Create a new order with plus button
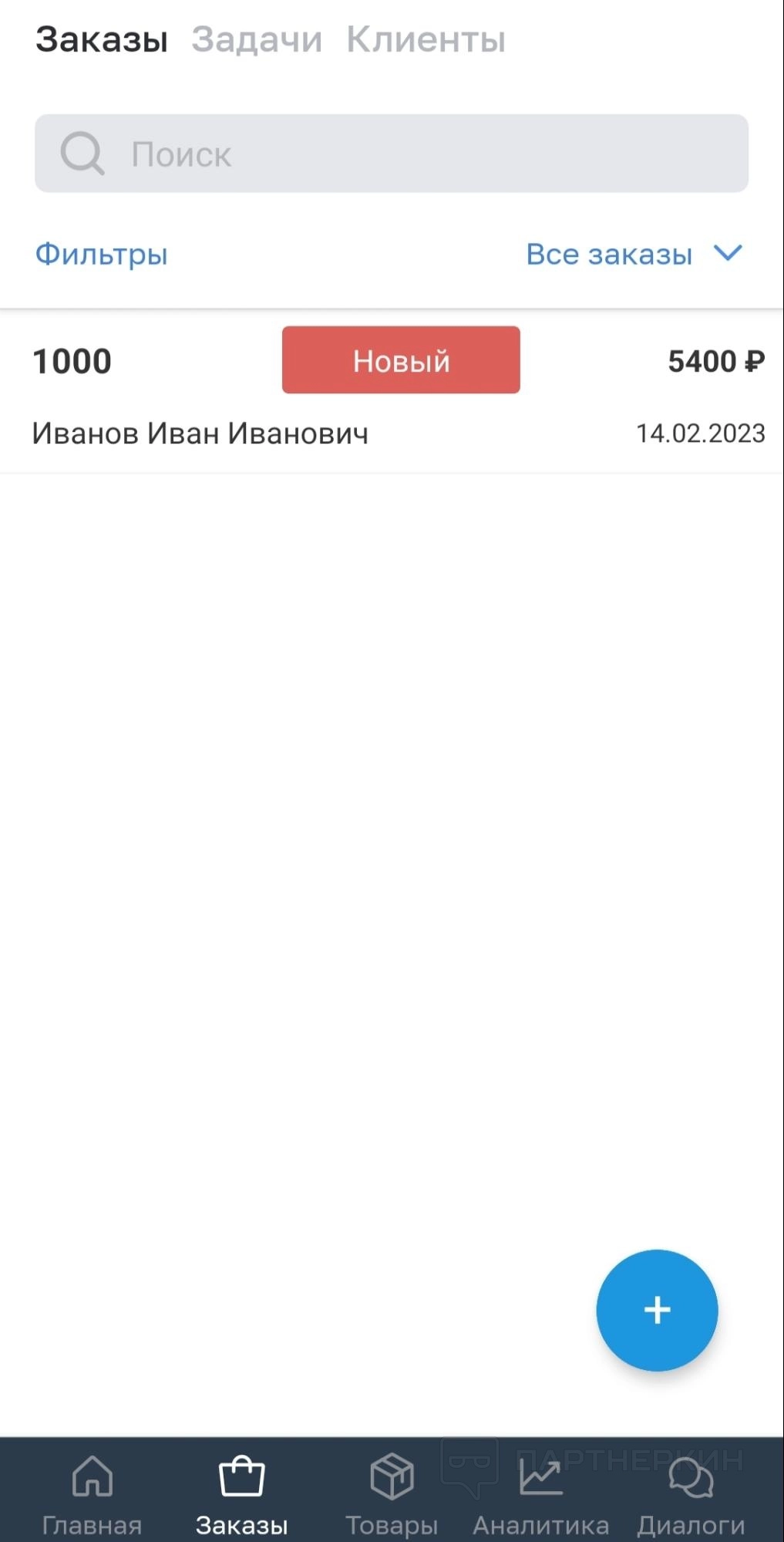Image resolution: width=784 pixels, height=1542 pixels. click(x=657, y=1310)
